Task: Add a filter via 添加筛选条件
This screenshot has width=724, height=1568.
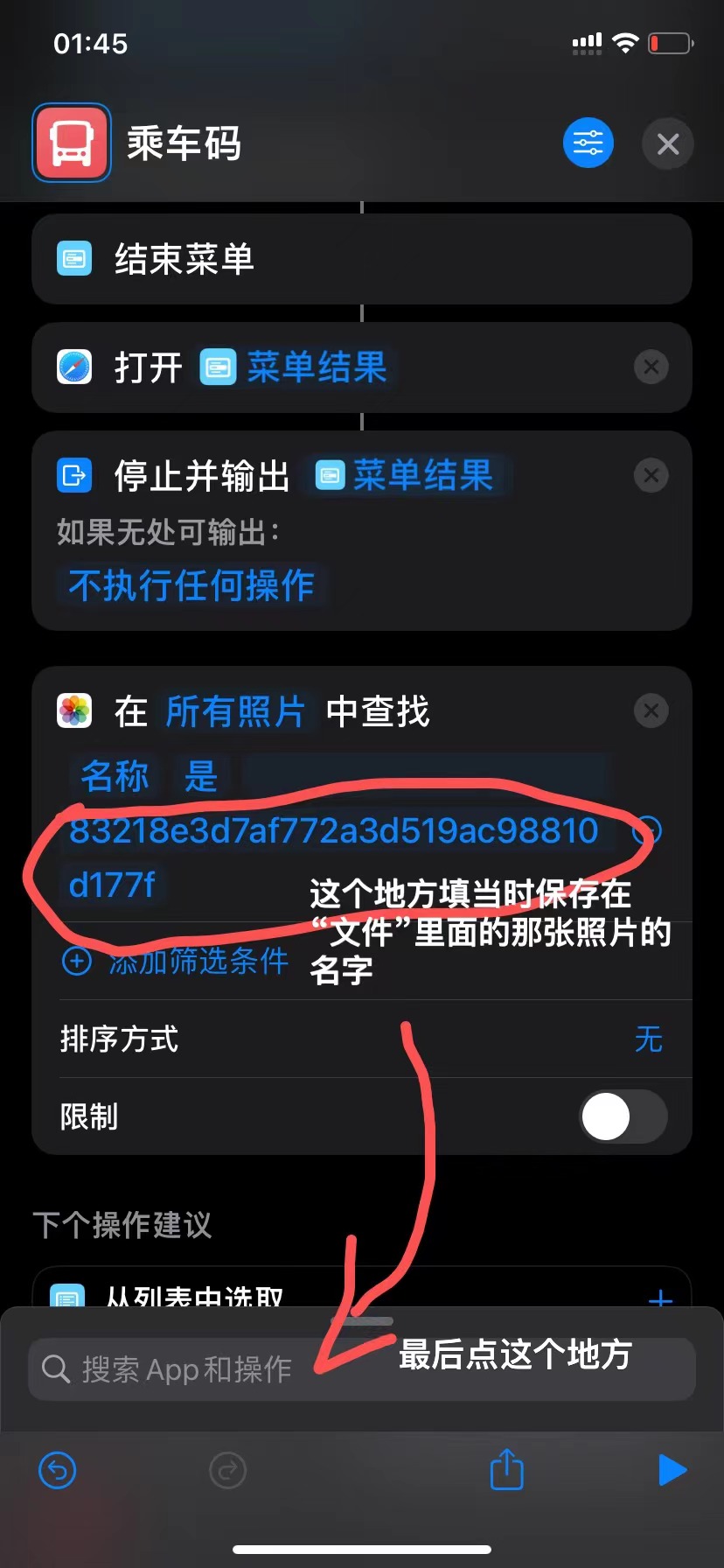Action: (175, 961)
